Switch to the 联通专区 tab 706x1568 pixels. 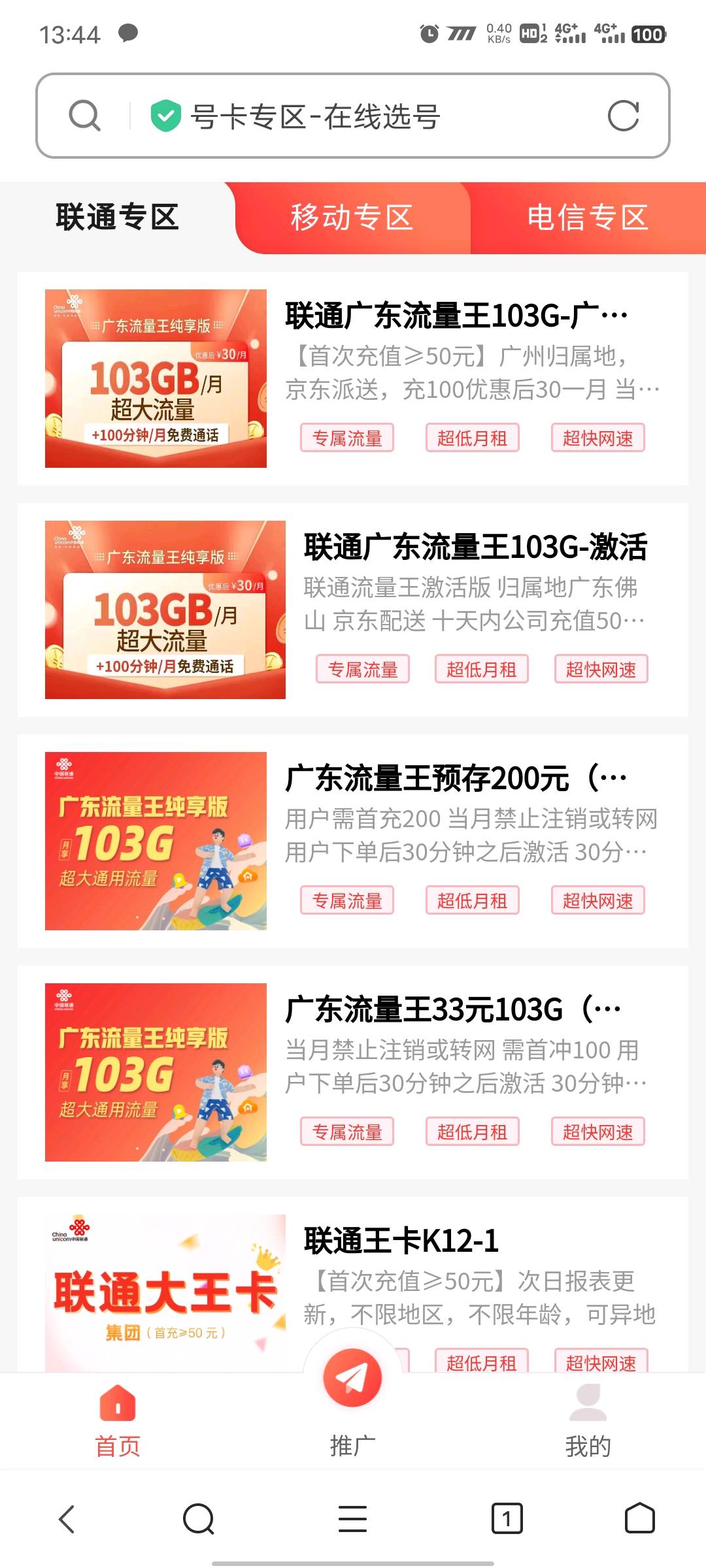coord(118,218)
